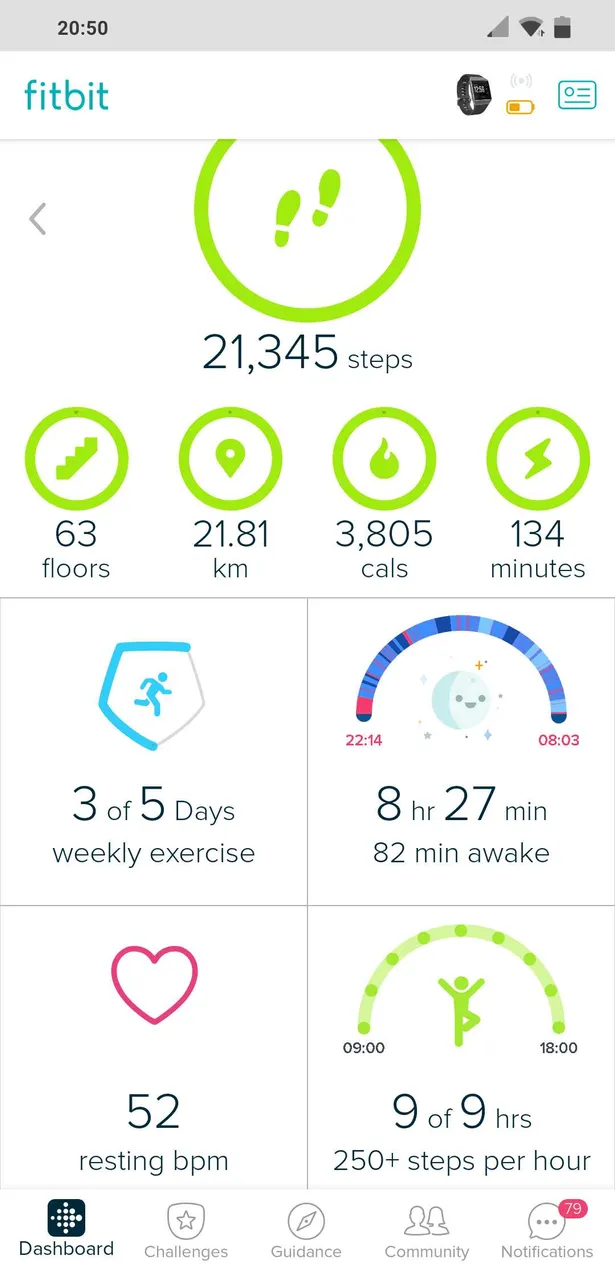Go to the Community tab
The image size is (615, 1280).
pyautogui.click(x=427, y=1231)
